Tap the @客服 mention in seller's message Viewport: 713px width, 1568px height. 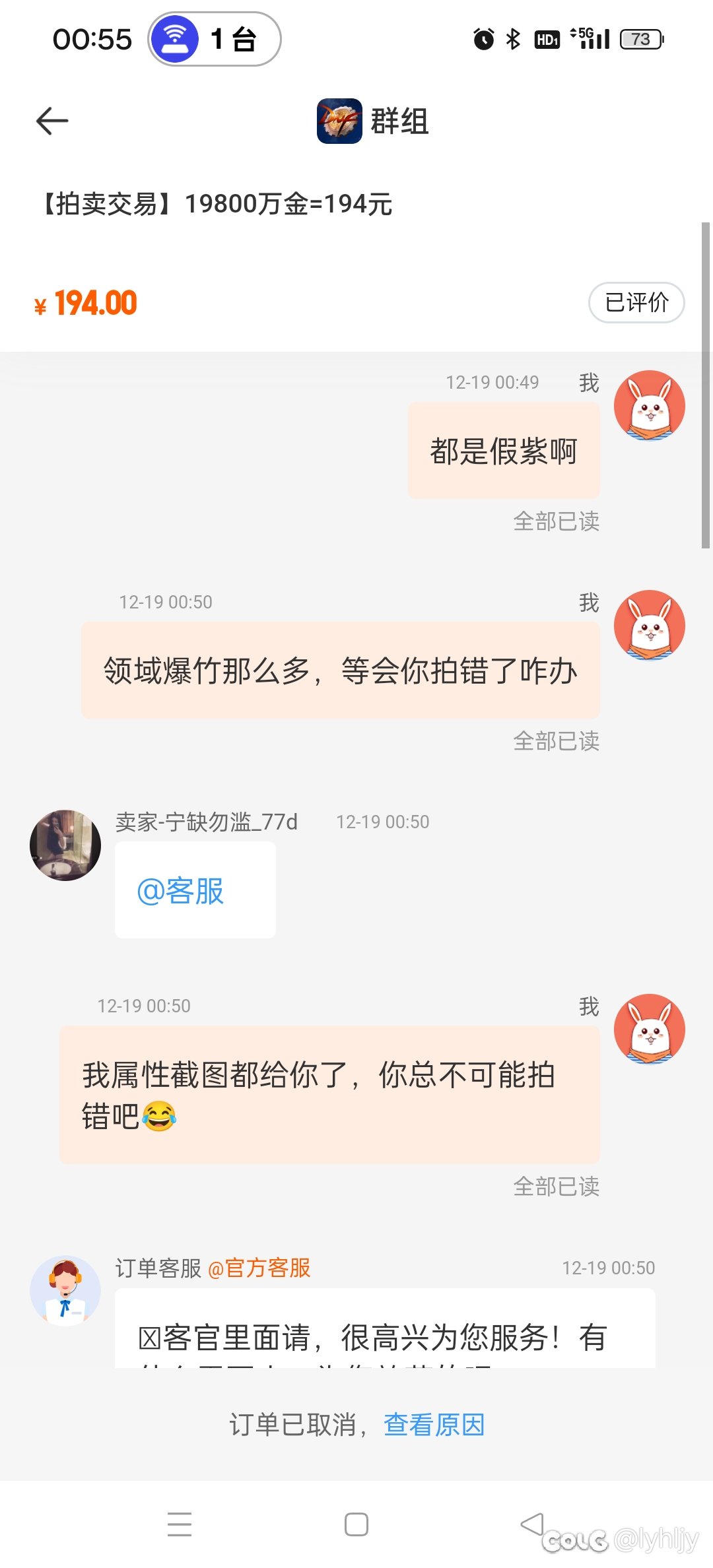pos(180,891)
